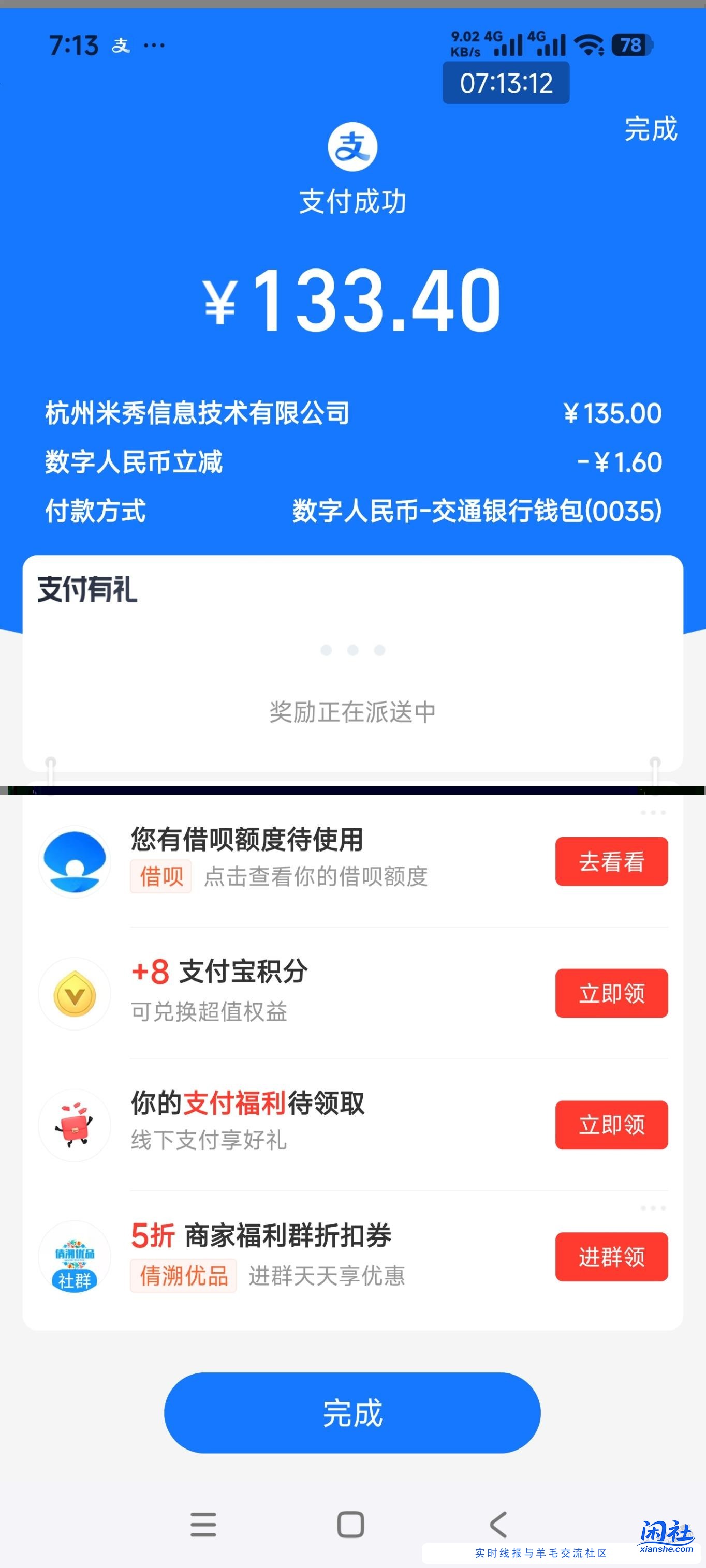Select the 借呗 shell icon
The width and height of the screenshot is (706, 1568).
pyautogui.click(x=73, y=861)
